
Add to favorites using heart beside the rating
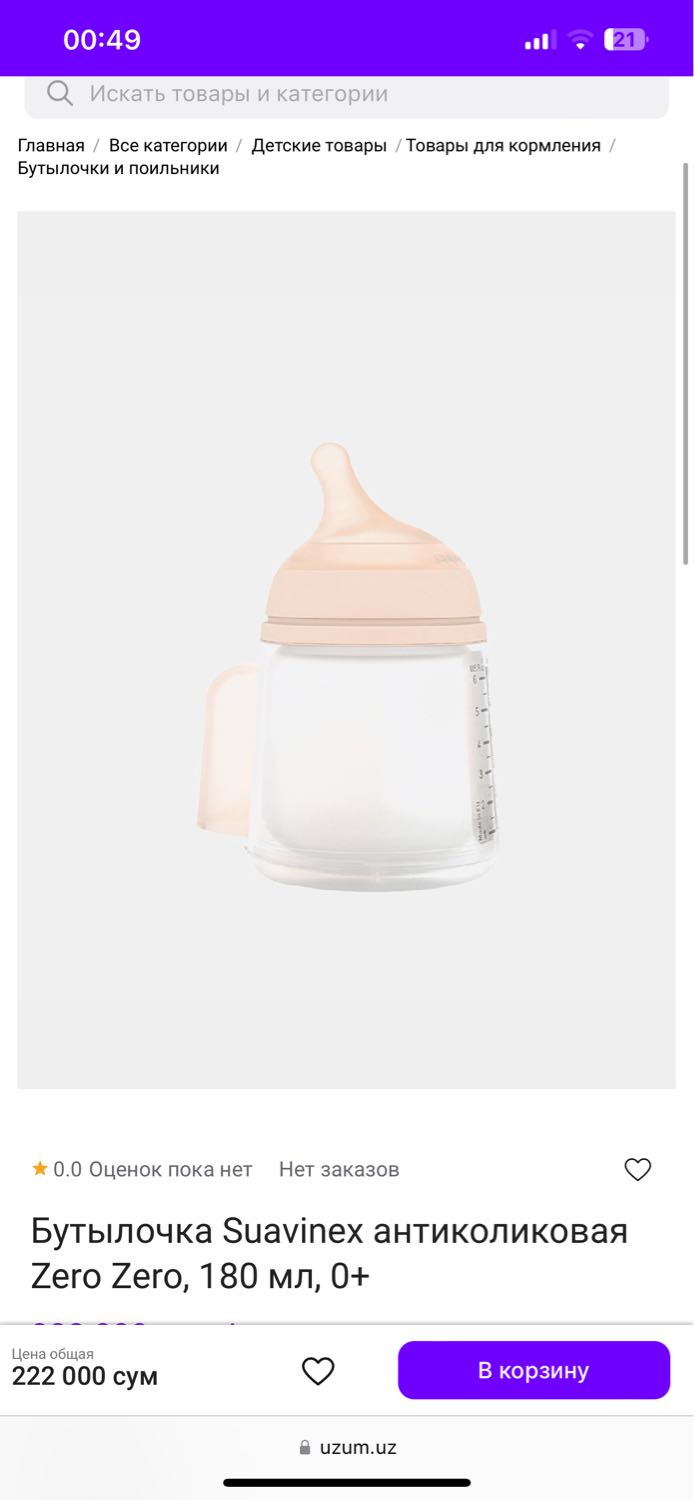[x=638, y=1169]
